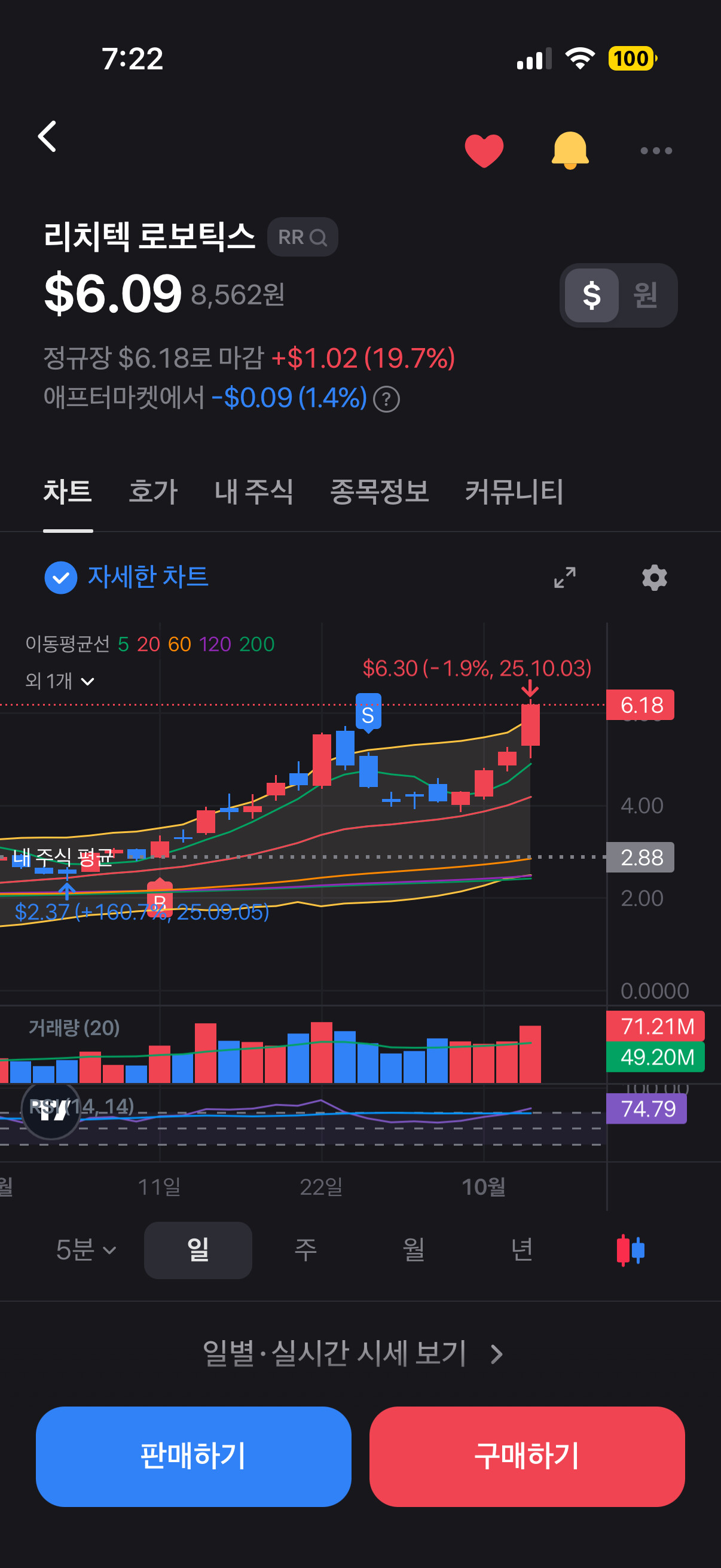Select the 주 weekly chart period
721x1568 pixels.
click(305, 1250)
